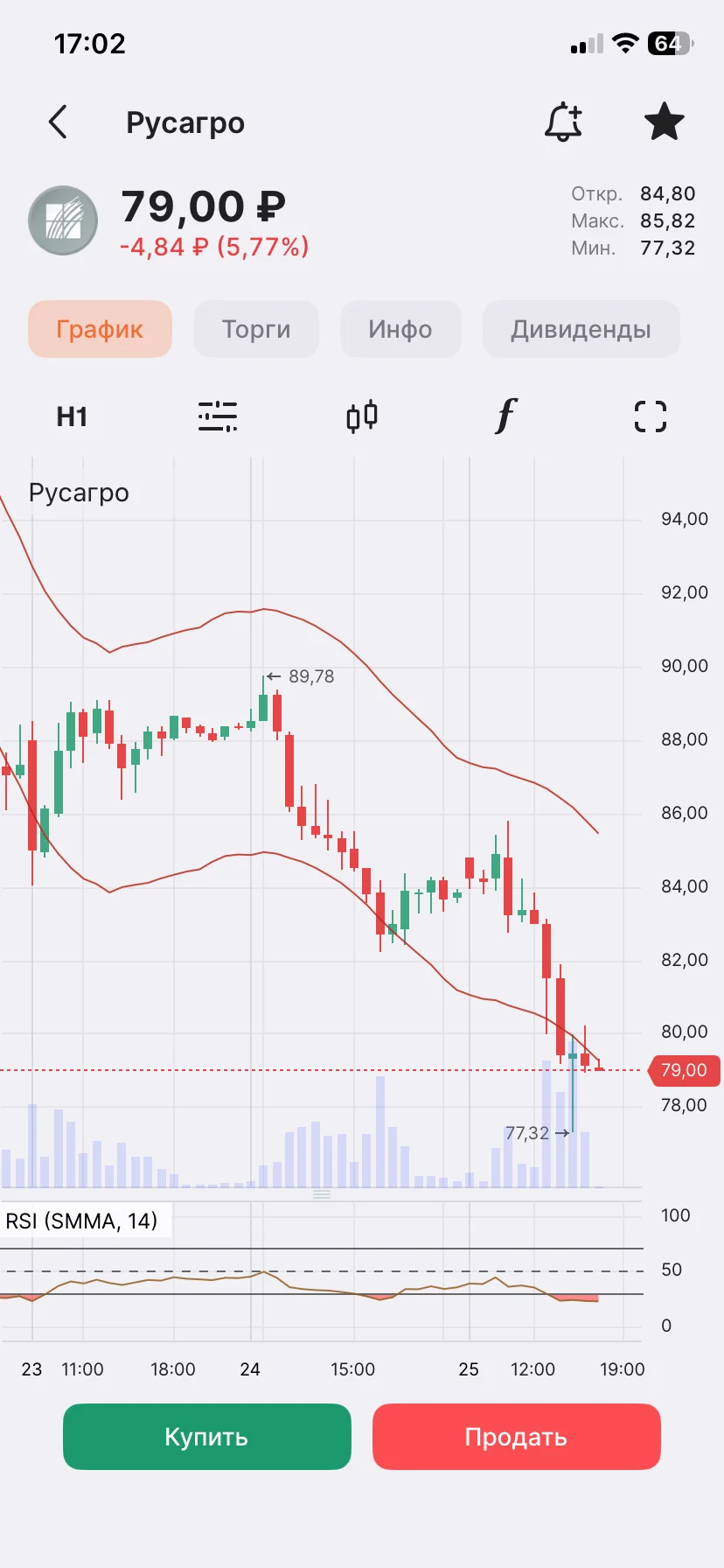Open the indicators function icon

pos(506,416)
